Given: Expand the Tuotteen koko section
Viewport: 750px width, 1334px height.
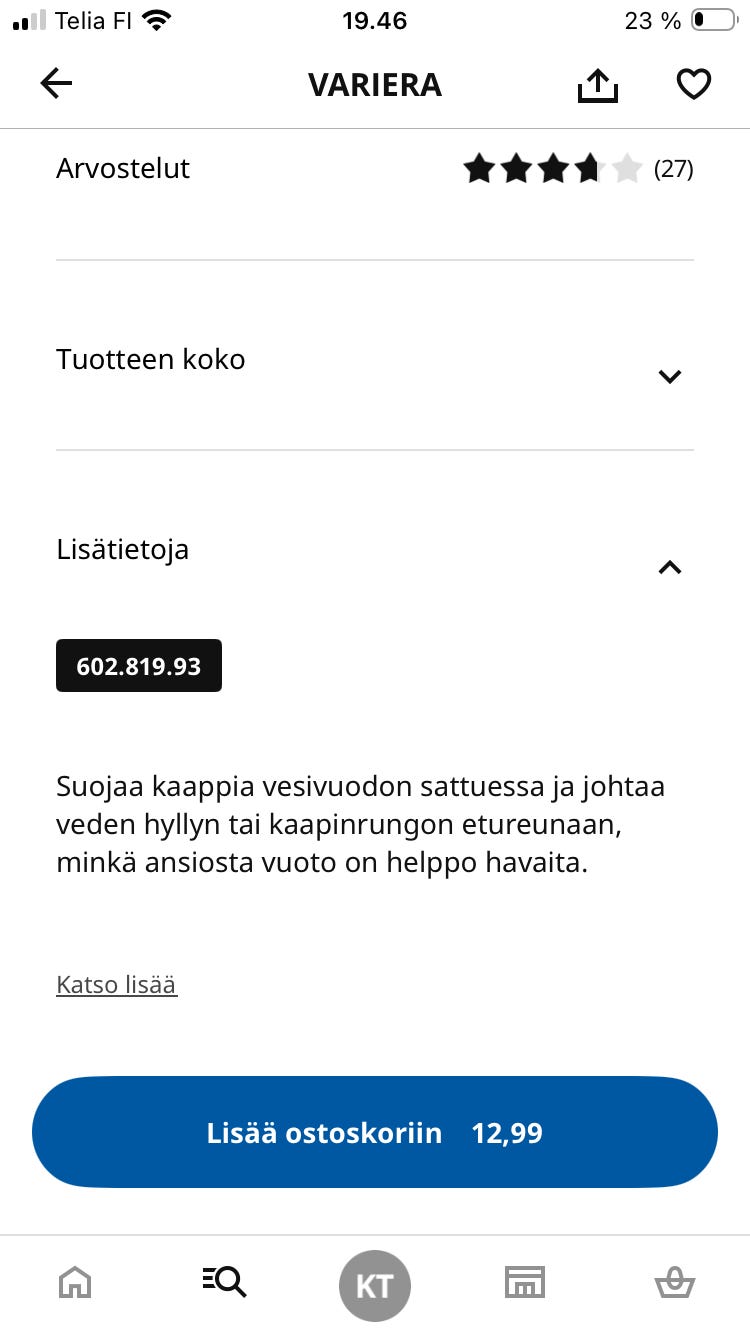Looking at the screenshot, I should (668, 376).
